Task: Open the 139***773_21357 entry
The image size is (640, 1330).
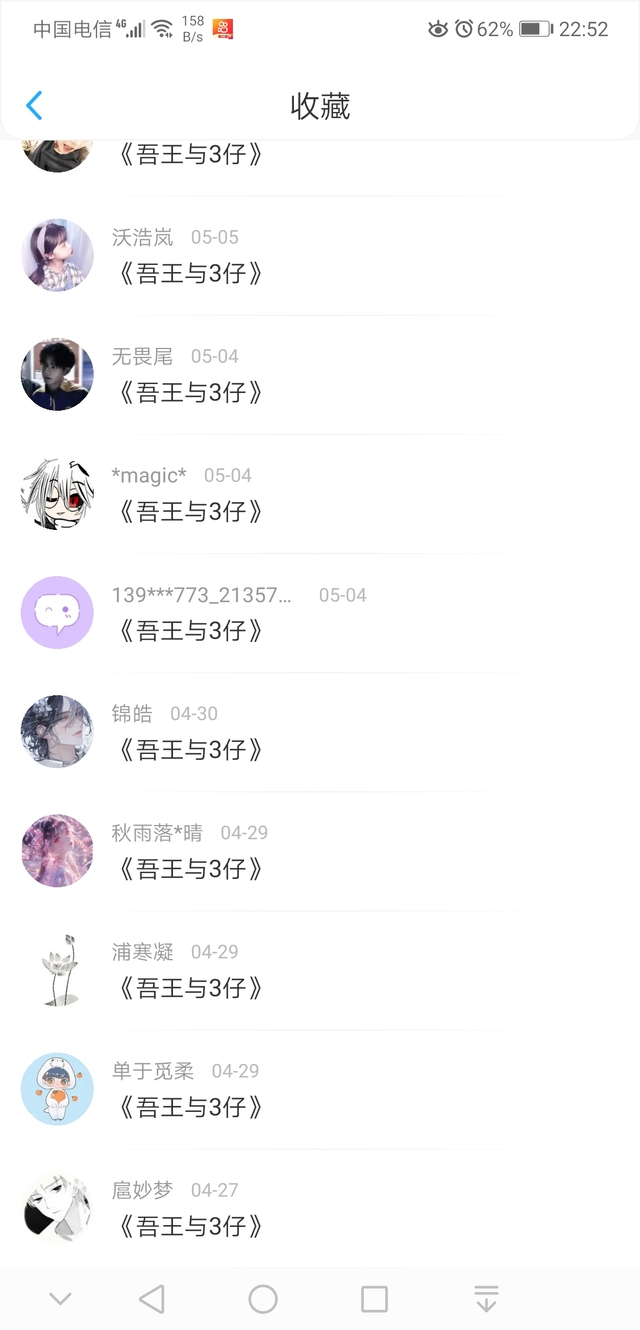Action: click(x=190, y=630)
